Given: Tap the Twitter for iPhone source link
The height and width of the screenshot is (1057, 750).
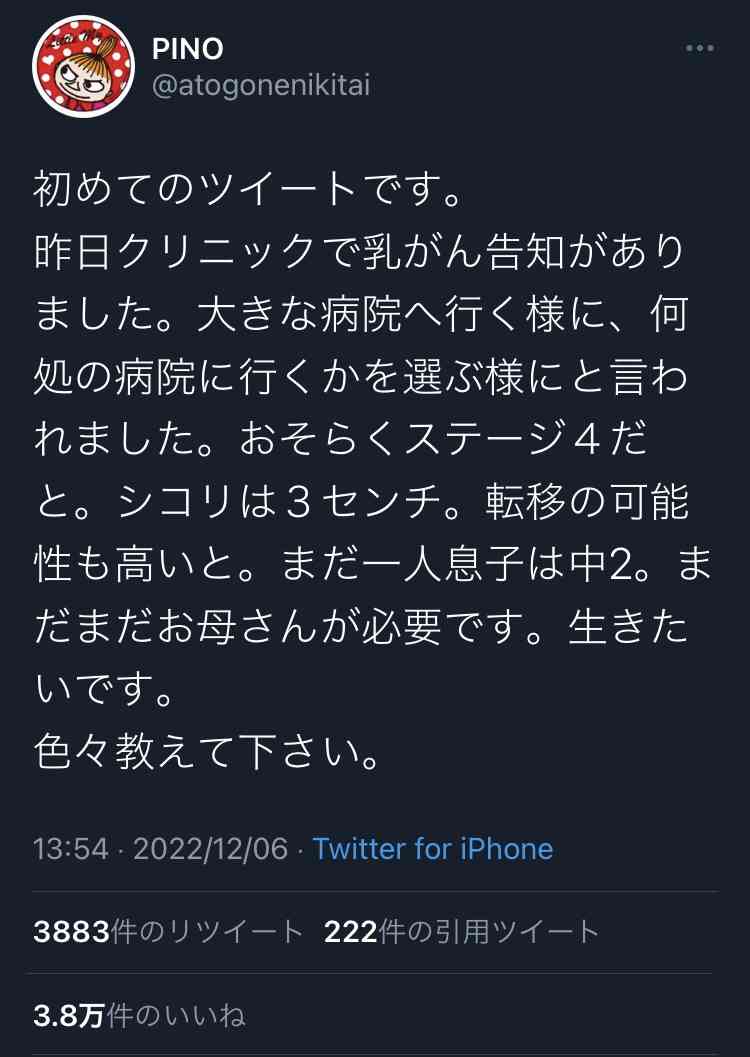Looking at the screenshot, I should coord(432,849).
